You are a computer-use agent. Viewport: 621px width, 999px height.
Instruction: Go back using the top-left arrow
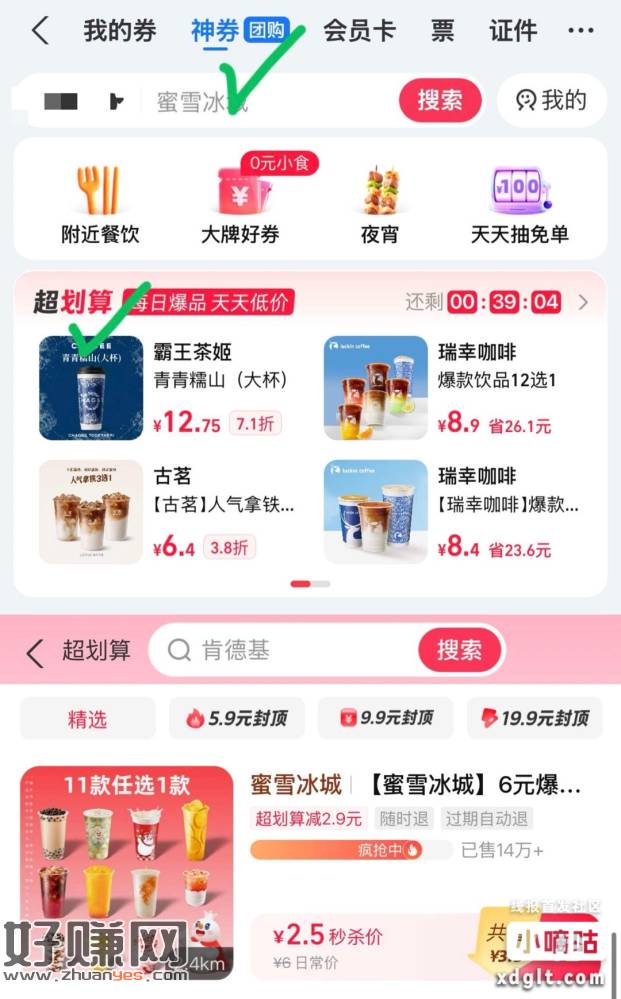40,31
